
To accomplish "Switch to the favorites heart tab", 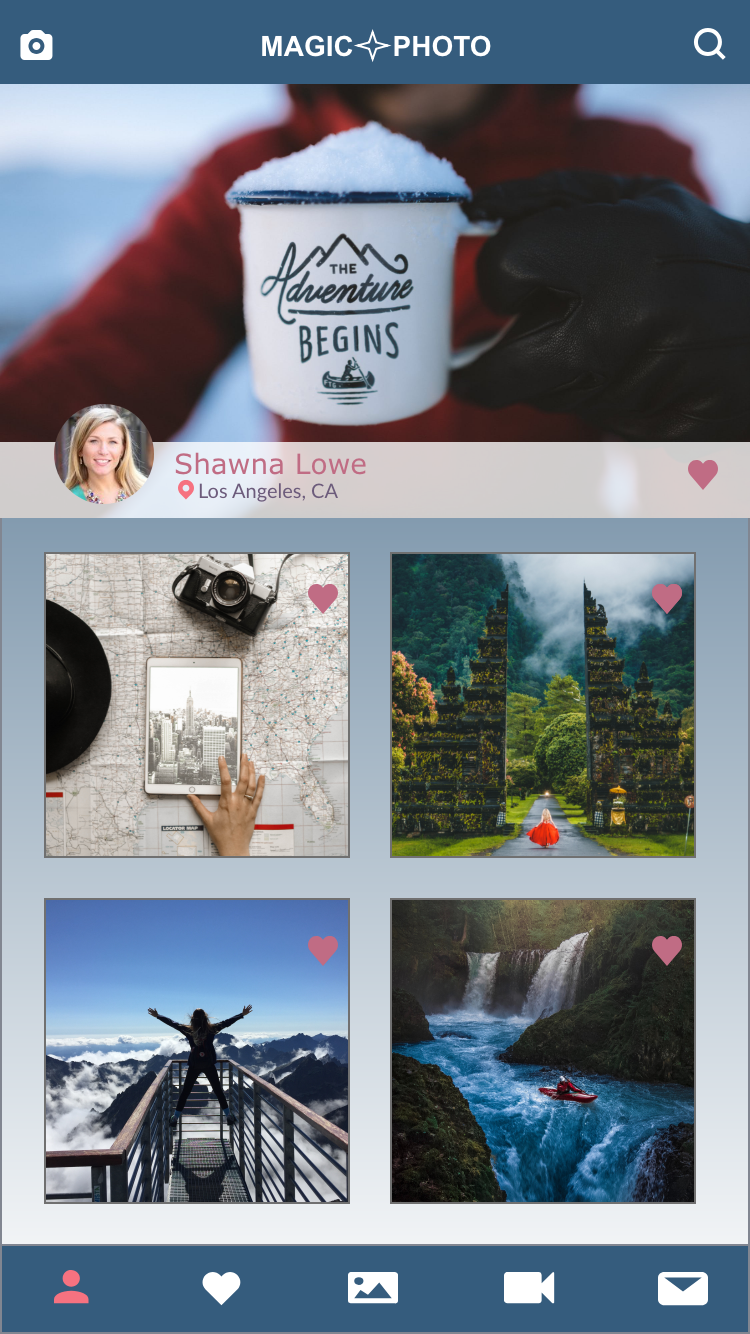I will [x=221, y=1287].
